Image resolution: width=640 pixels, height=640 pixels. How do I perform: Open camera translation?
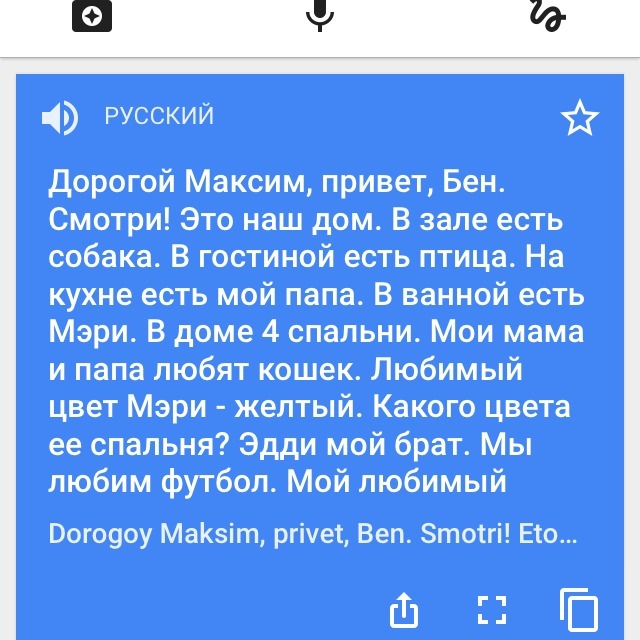(x=91, y=14)
